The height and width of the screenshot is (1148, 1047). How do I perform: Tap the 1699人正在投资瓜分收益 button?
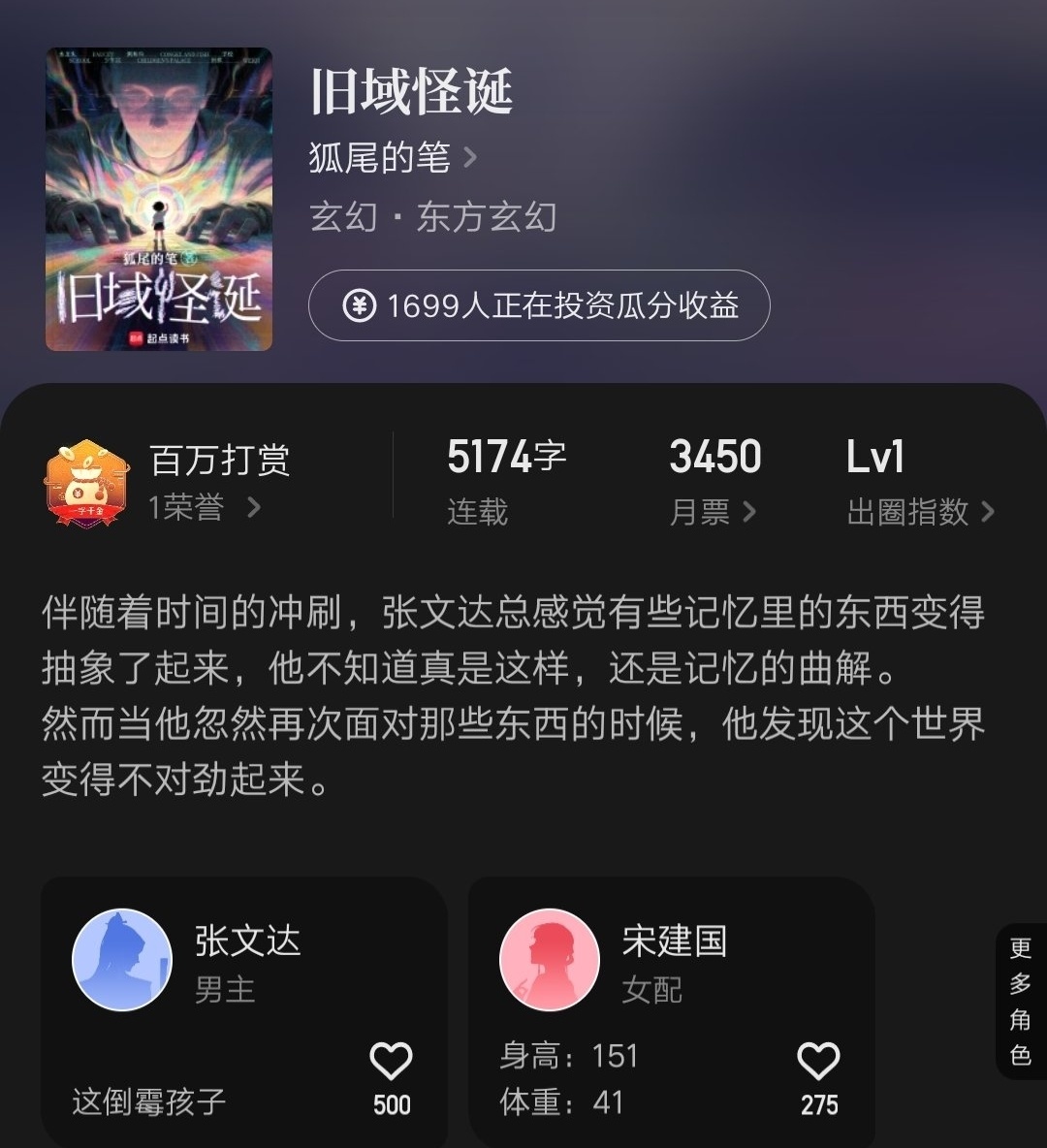coord(539,306)
